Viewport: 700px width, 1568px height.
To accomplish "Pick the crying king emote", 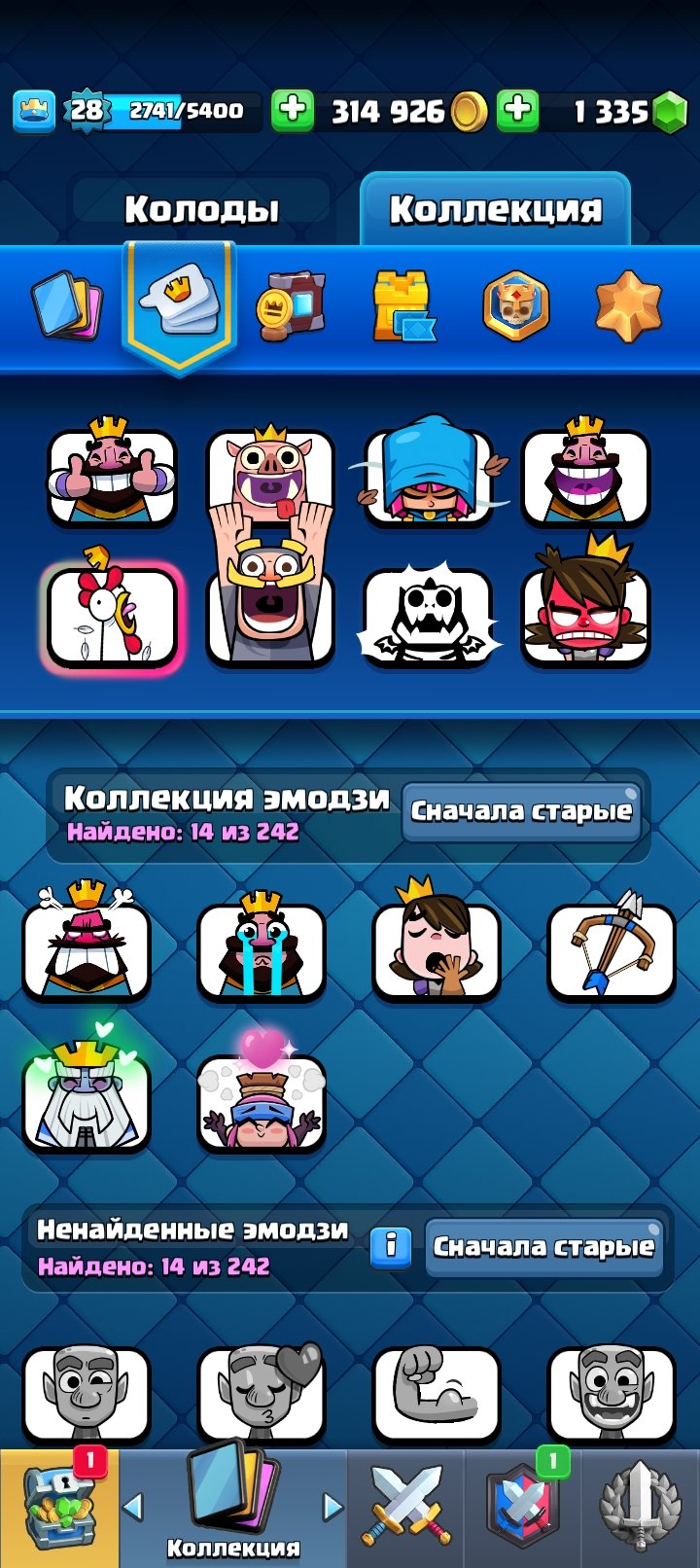I will (262, 948).
